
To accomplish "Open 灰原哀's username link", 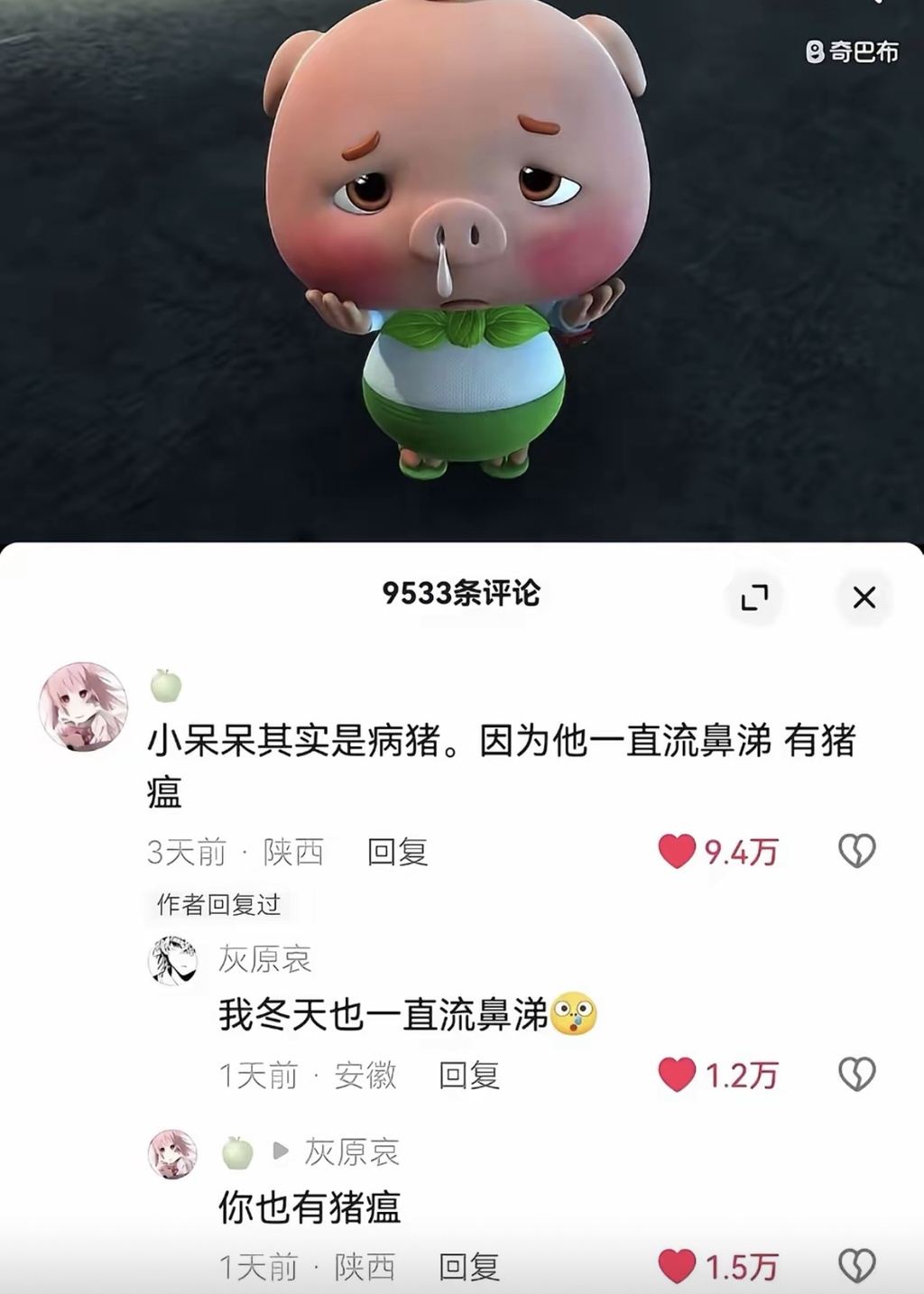I will 265,959.
